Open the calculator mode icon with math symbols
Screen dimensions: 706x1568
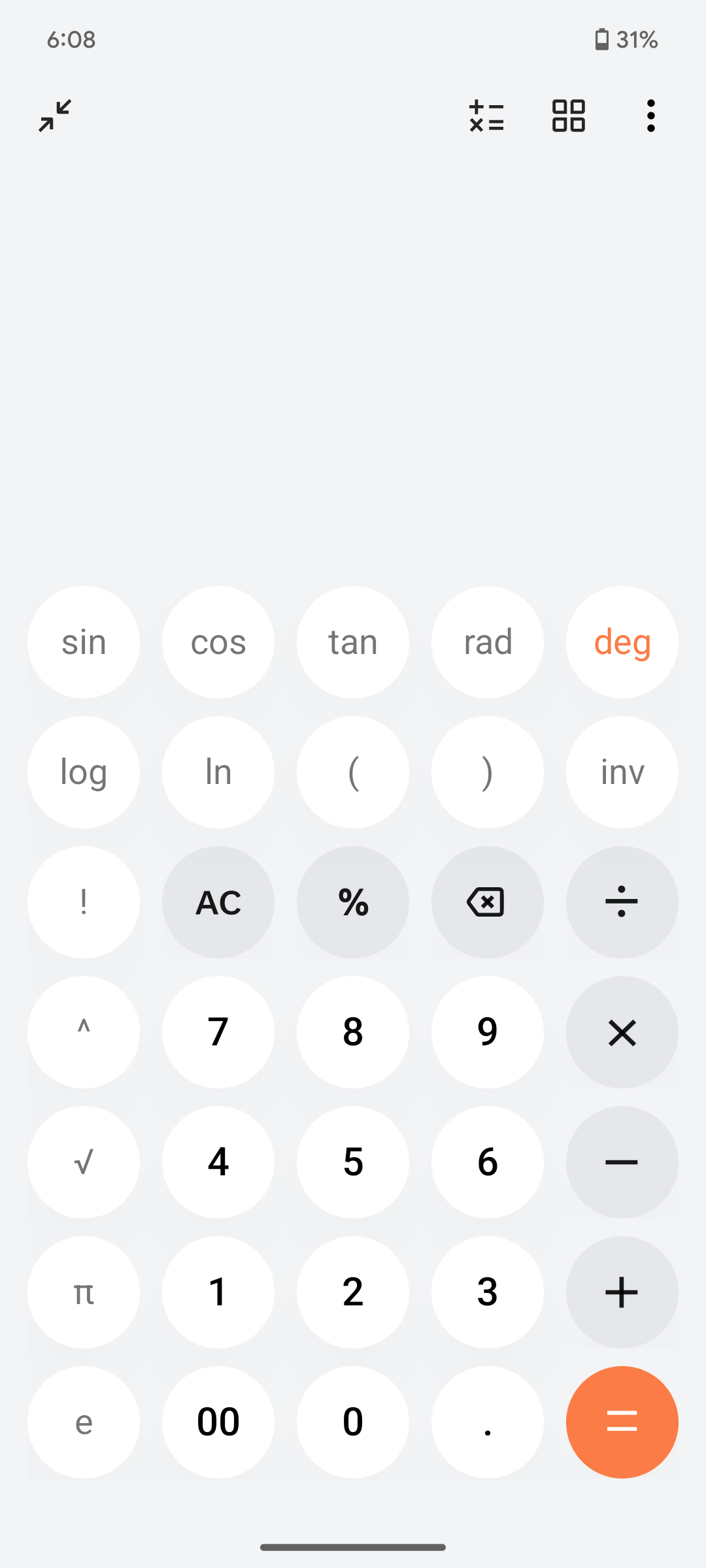[486, 116]
